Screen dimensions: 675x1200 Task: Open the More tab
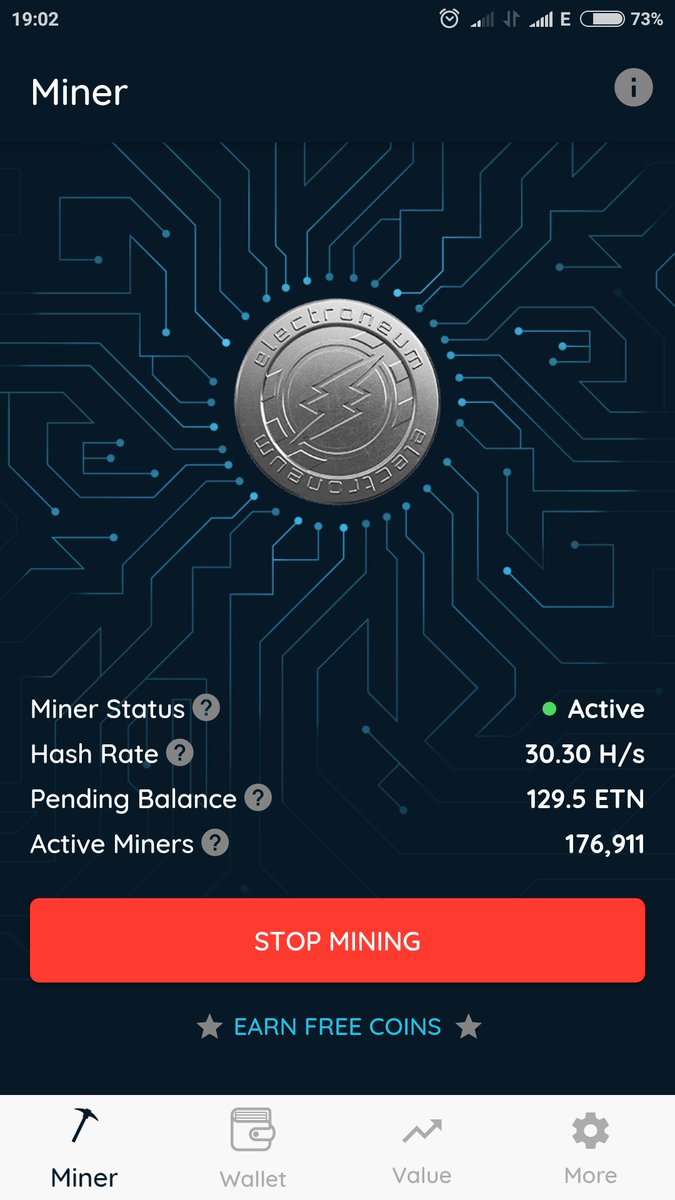pos(590,1147)
